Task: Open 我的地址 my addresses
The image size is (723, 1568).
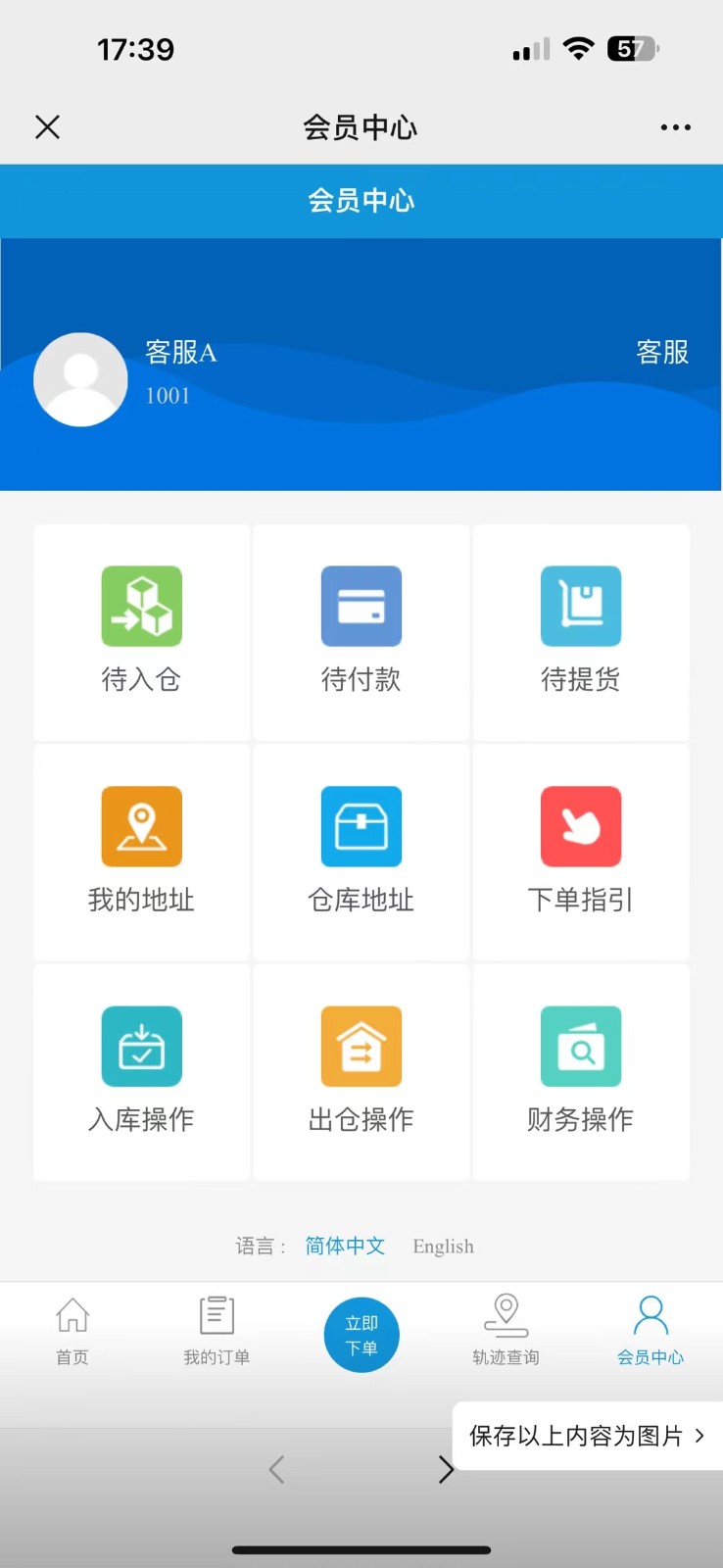Action: (x=142, y=852)
